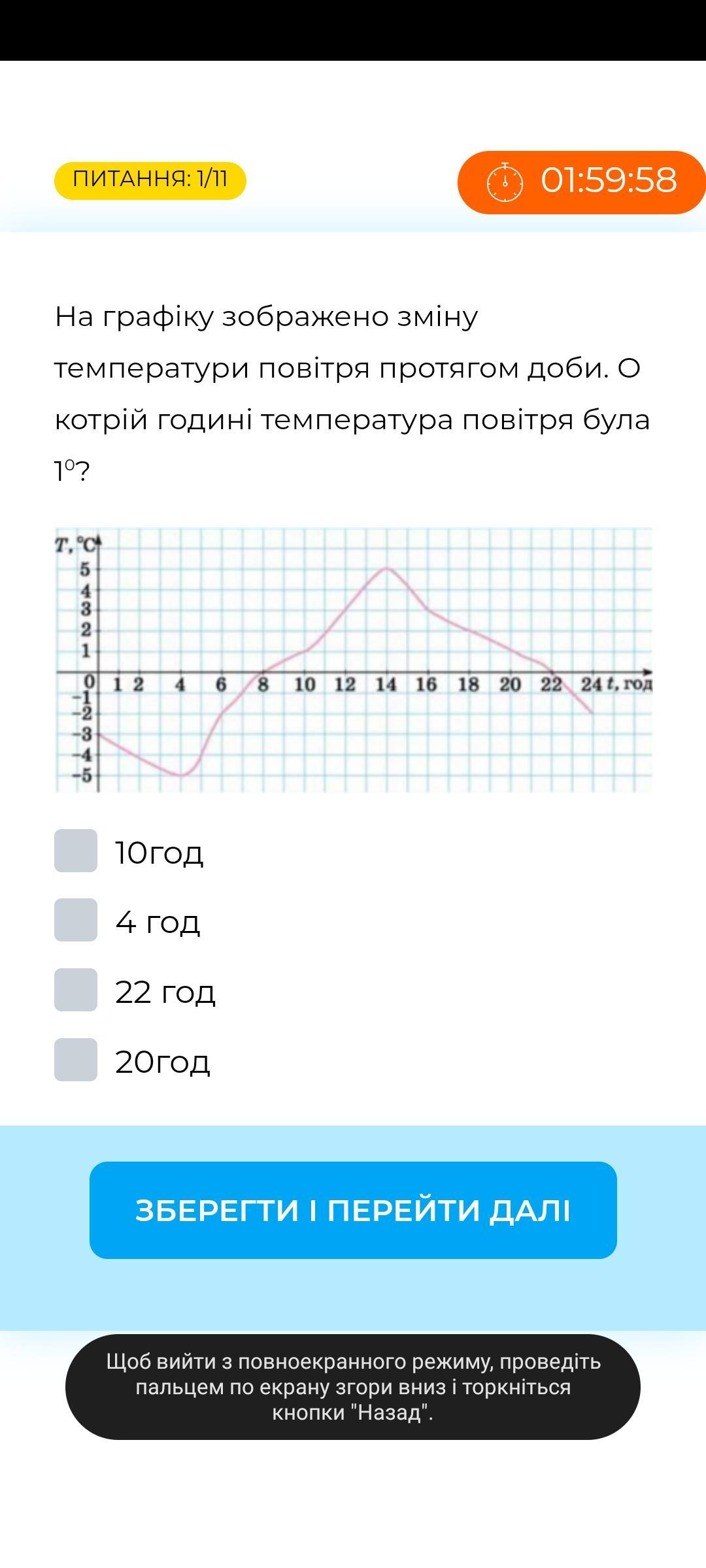Tap ЗБЕРЕГТИ І ПЕРЕЙТИ ДАЛІ button
Image resolution: width=706 pixels, height=1568 pixels.
[353, 1210]
